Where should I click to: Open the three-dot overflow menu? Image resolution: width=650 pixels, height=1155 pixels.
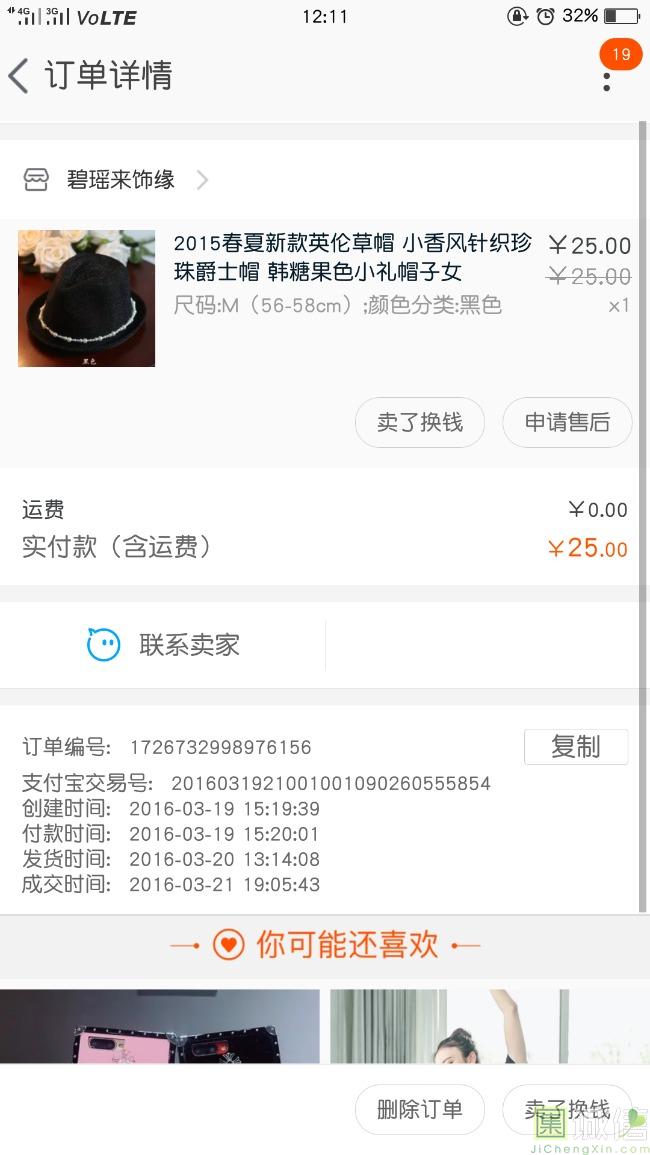click(x=607, y=78)
